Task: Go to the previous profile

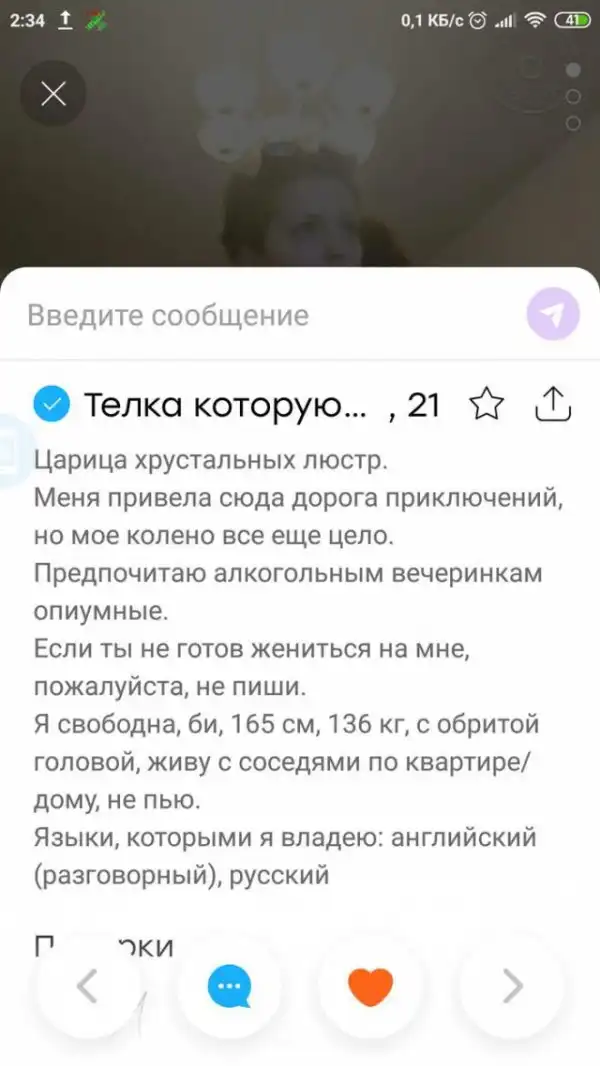Action: (x=87, y=986)
